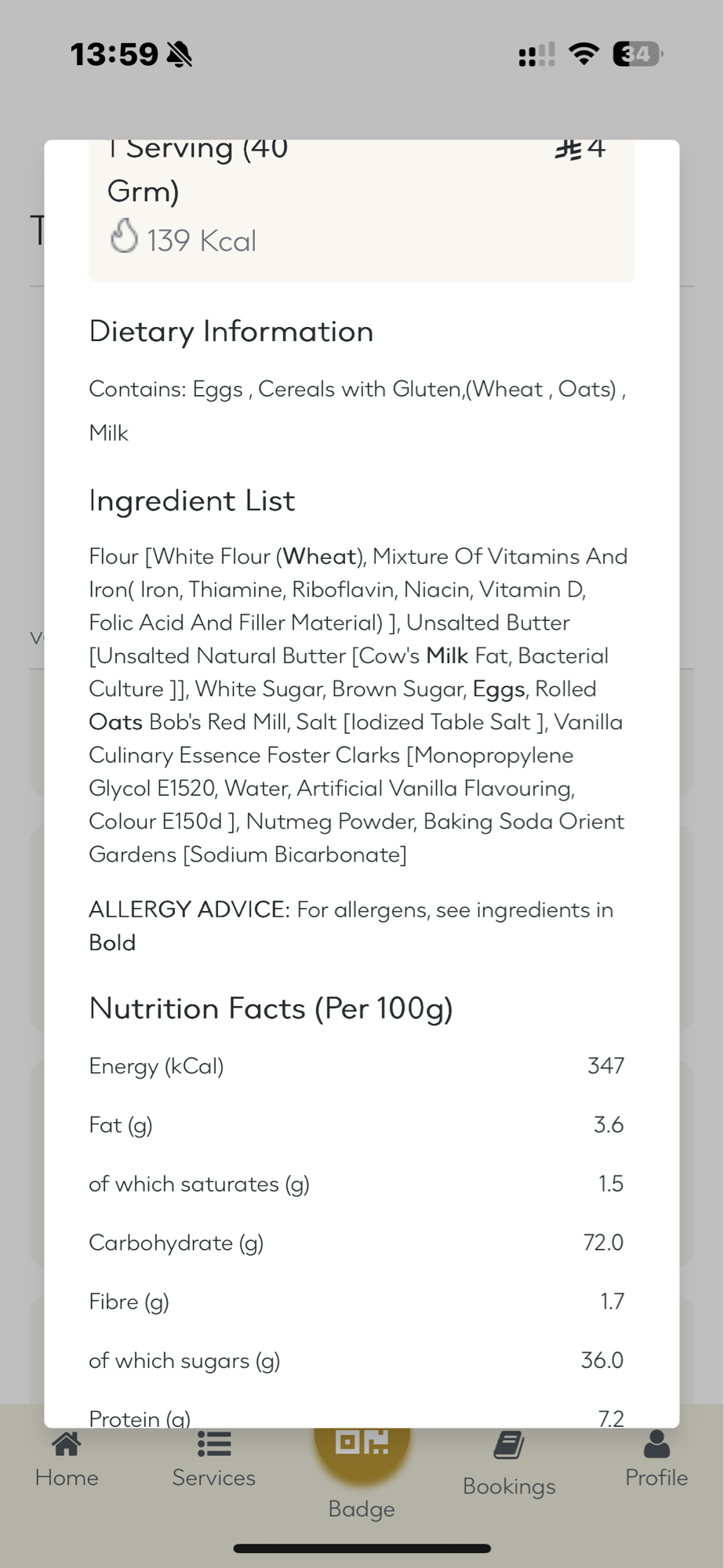Open Services via its list icon
The image size is (724, 1568).
(x=213, y=1445)
